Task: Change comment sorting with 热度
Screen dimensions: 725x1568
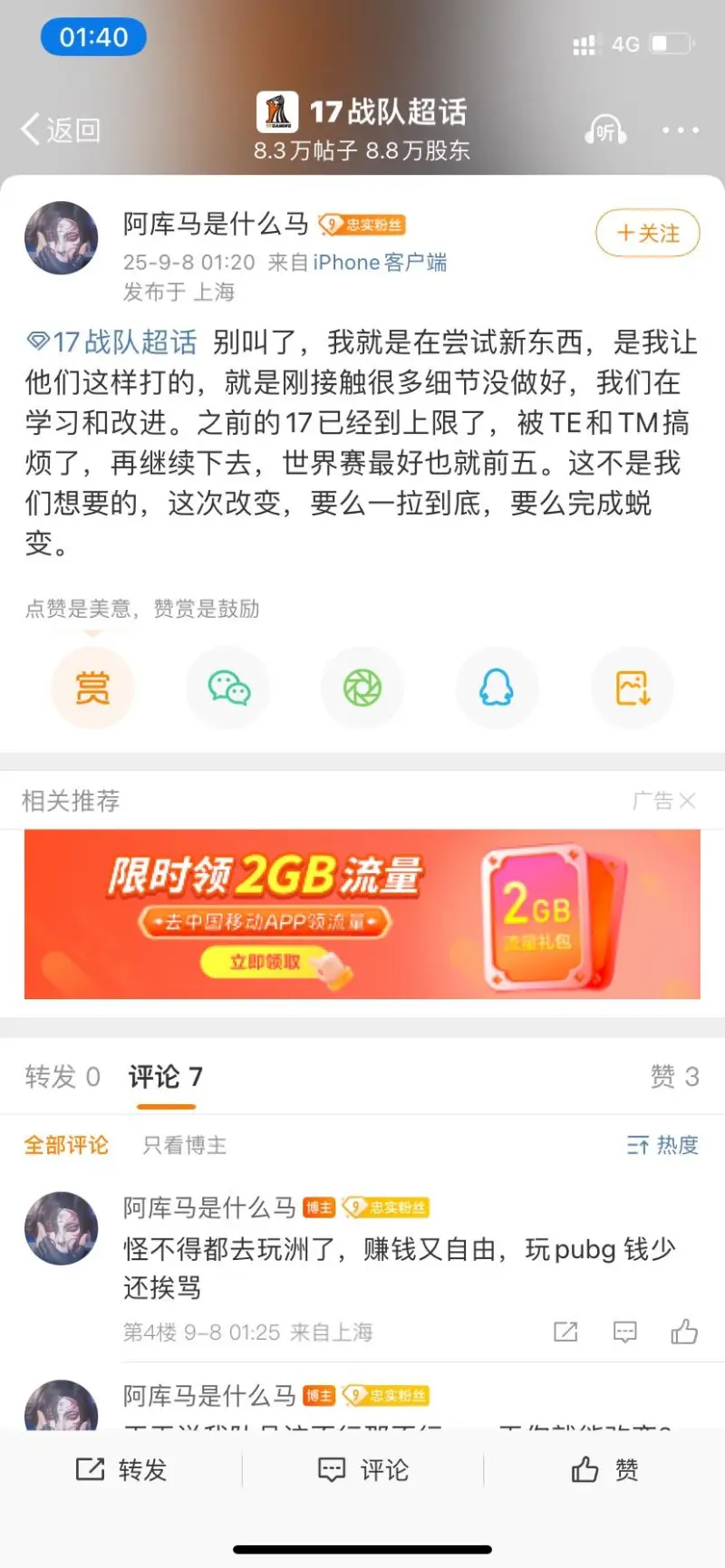Action: click(x=662, y=1146)
